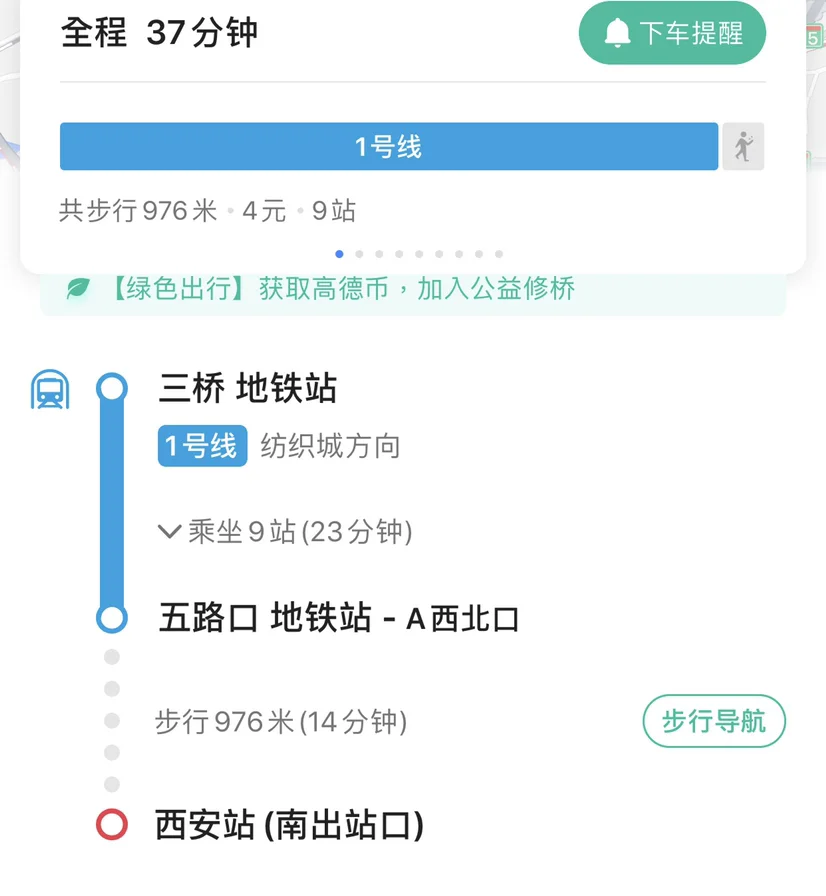Collapse the ride details using the down arrow
The image size is (826, 896).
click(169, 531)
